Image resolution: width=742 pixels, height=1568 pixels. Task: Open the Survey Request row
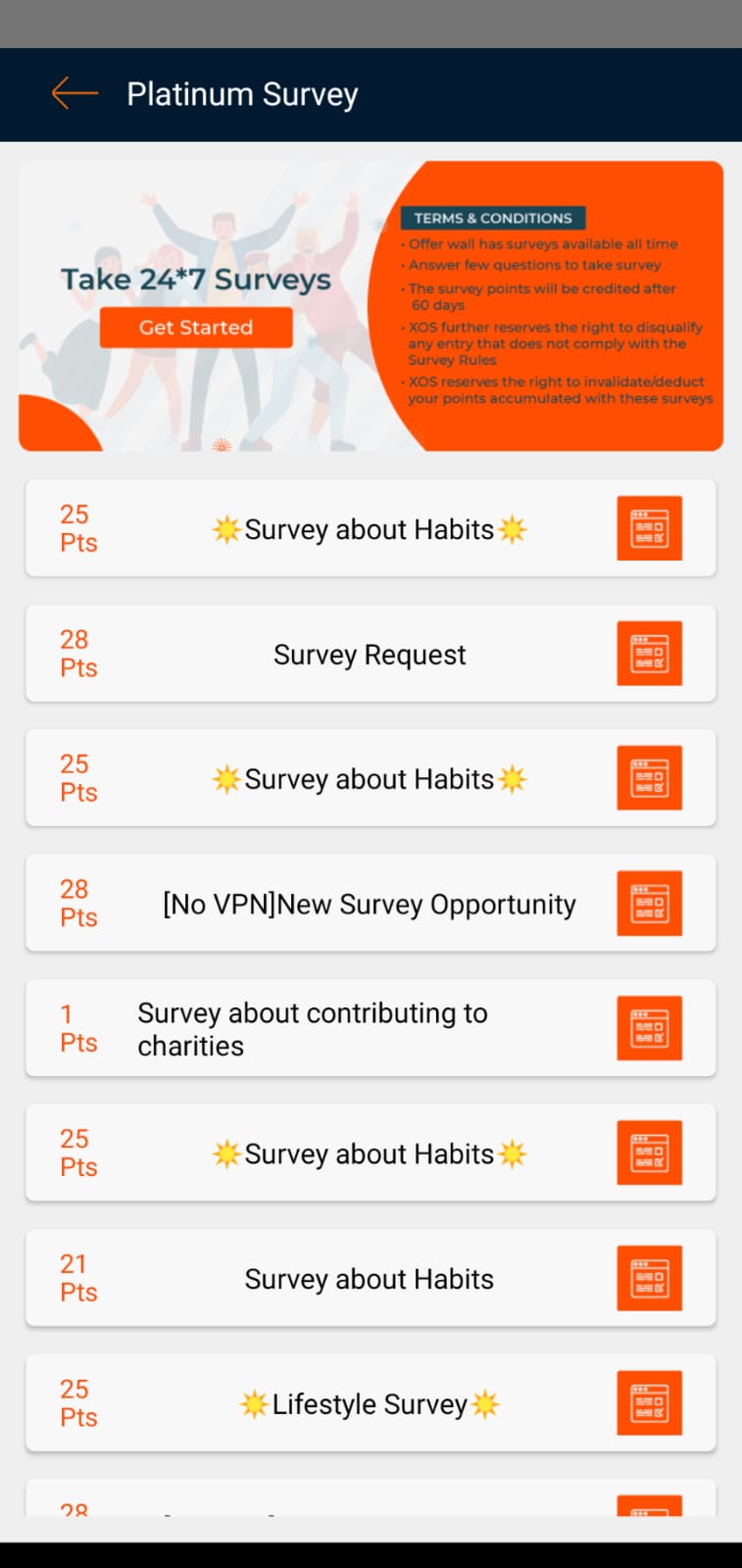370,654
